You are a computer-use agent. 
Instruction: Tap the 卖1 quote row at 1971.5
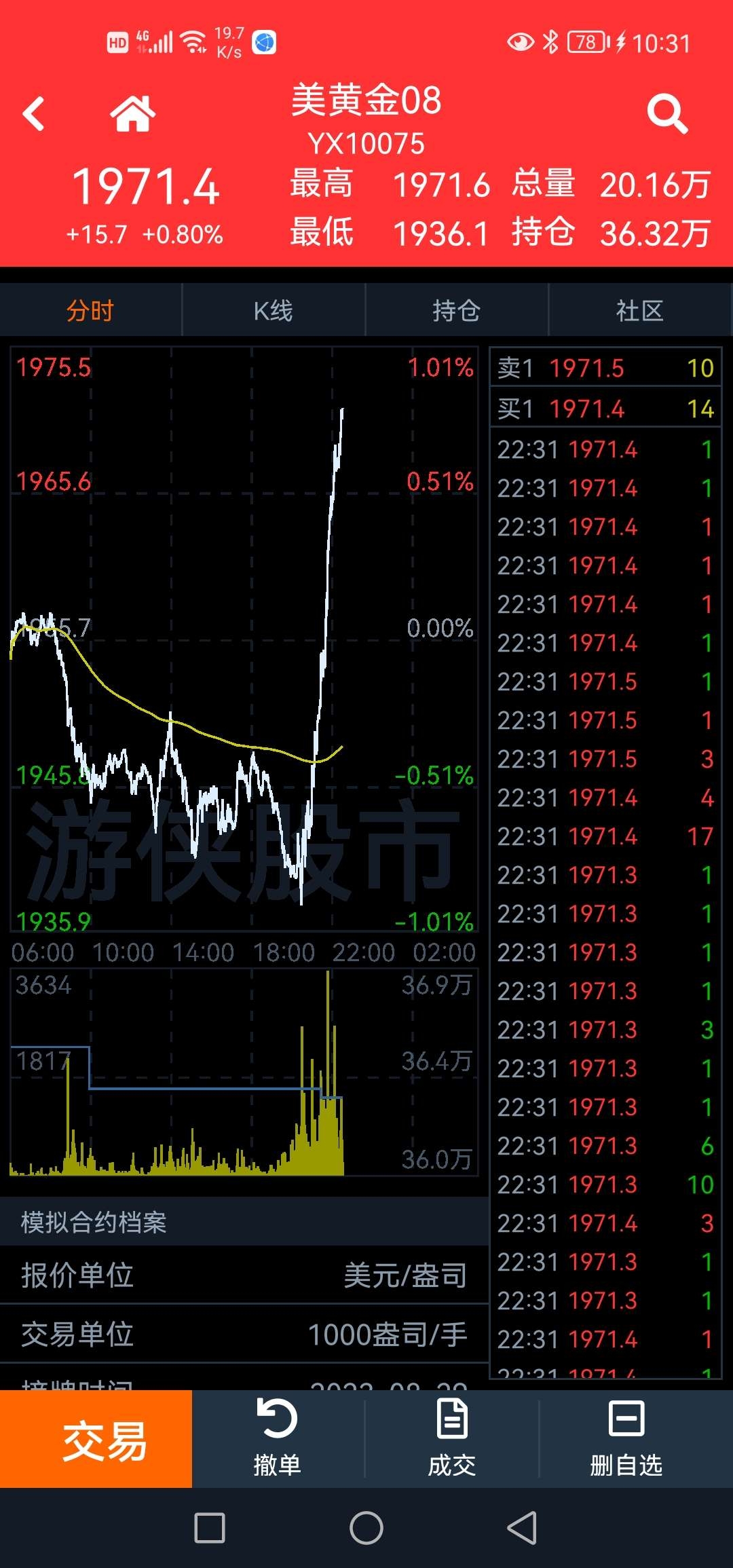pyautogui.click(x=605, y=367)
